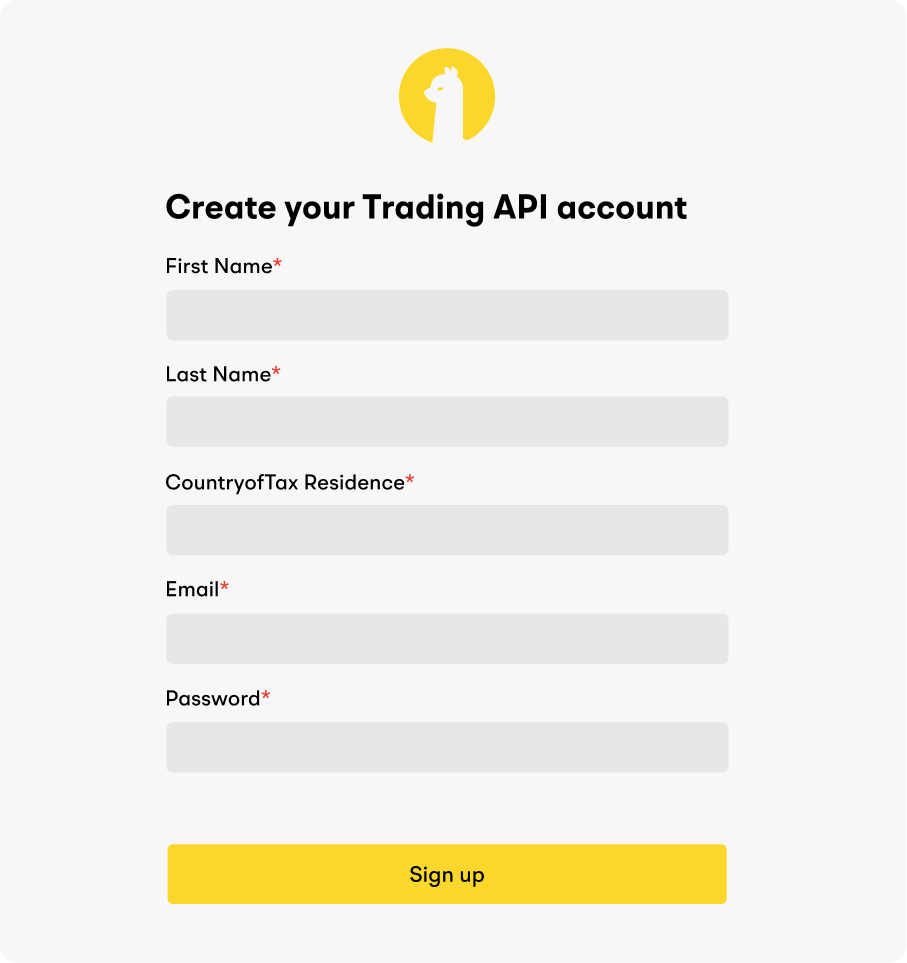907x963 pixels.
Task: Tap into the Email field
Action: click(x=447, y=638)
